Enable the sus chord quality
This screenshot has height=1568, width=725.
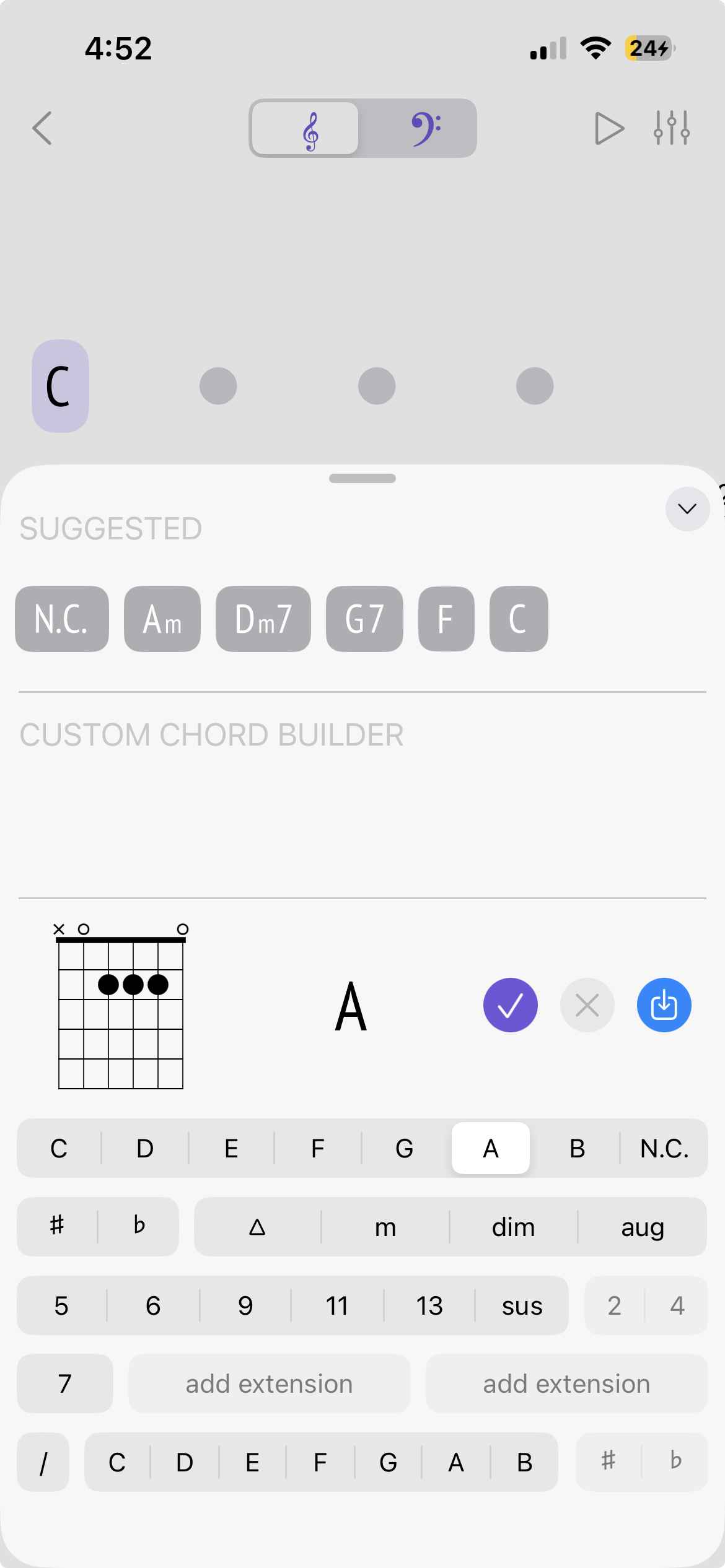[522, 1305]
